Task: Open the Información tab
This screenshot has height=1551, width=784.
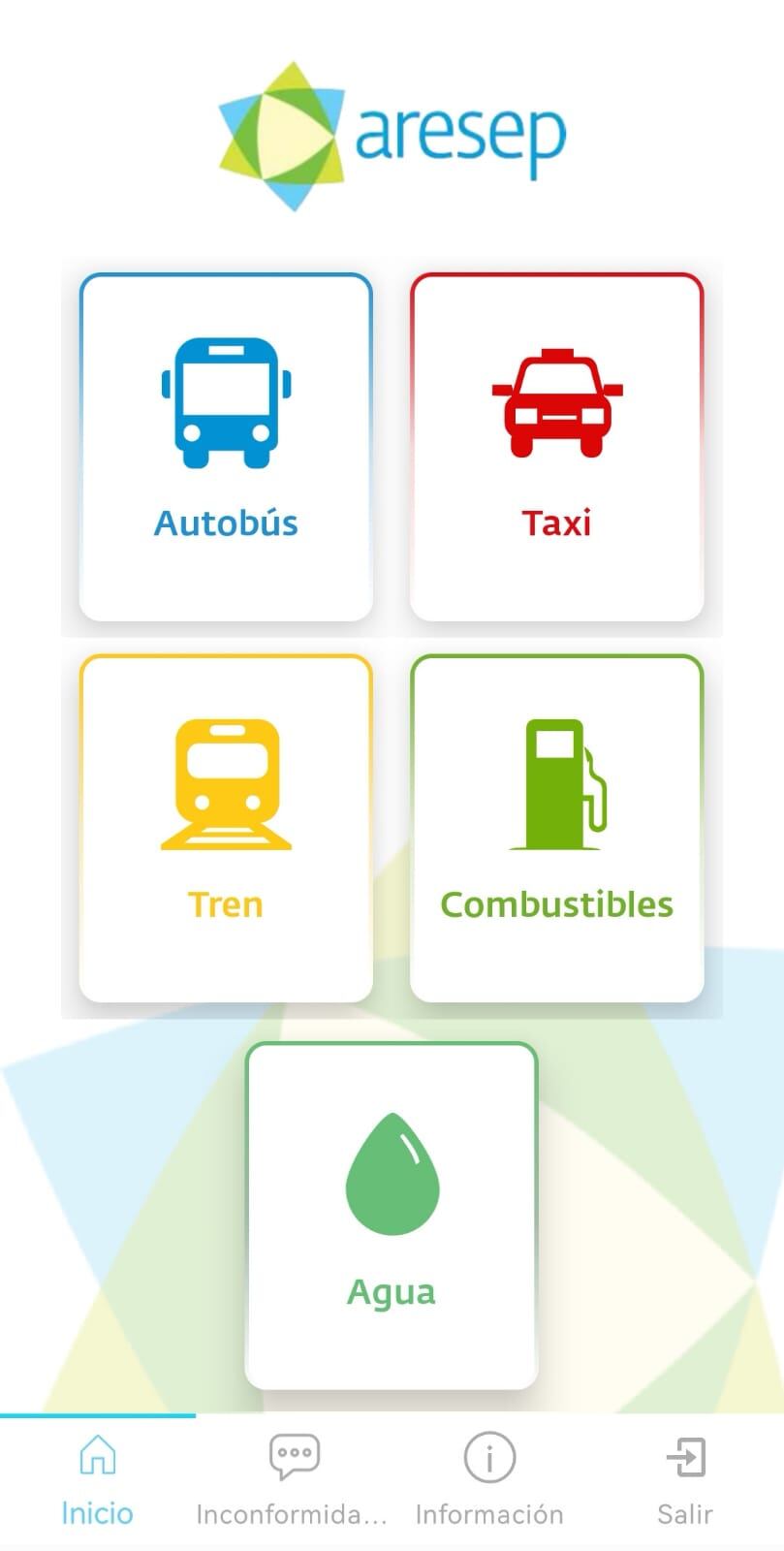Action: coord(489,1481)
